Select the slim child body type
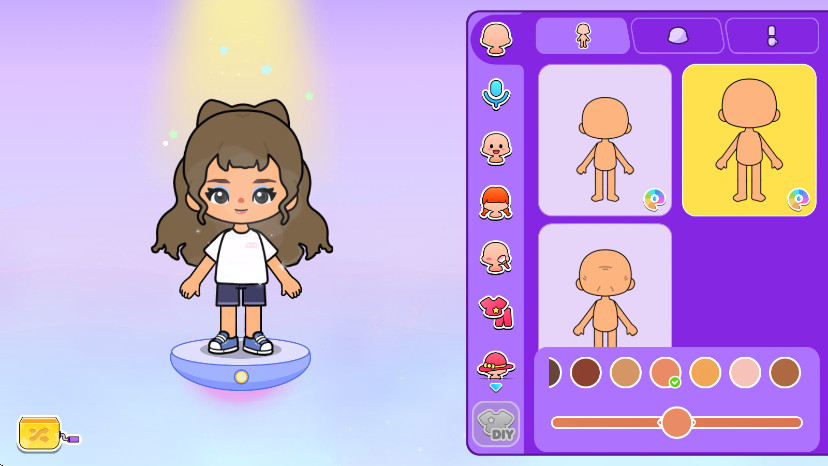 605,141
